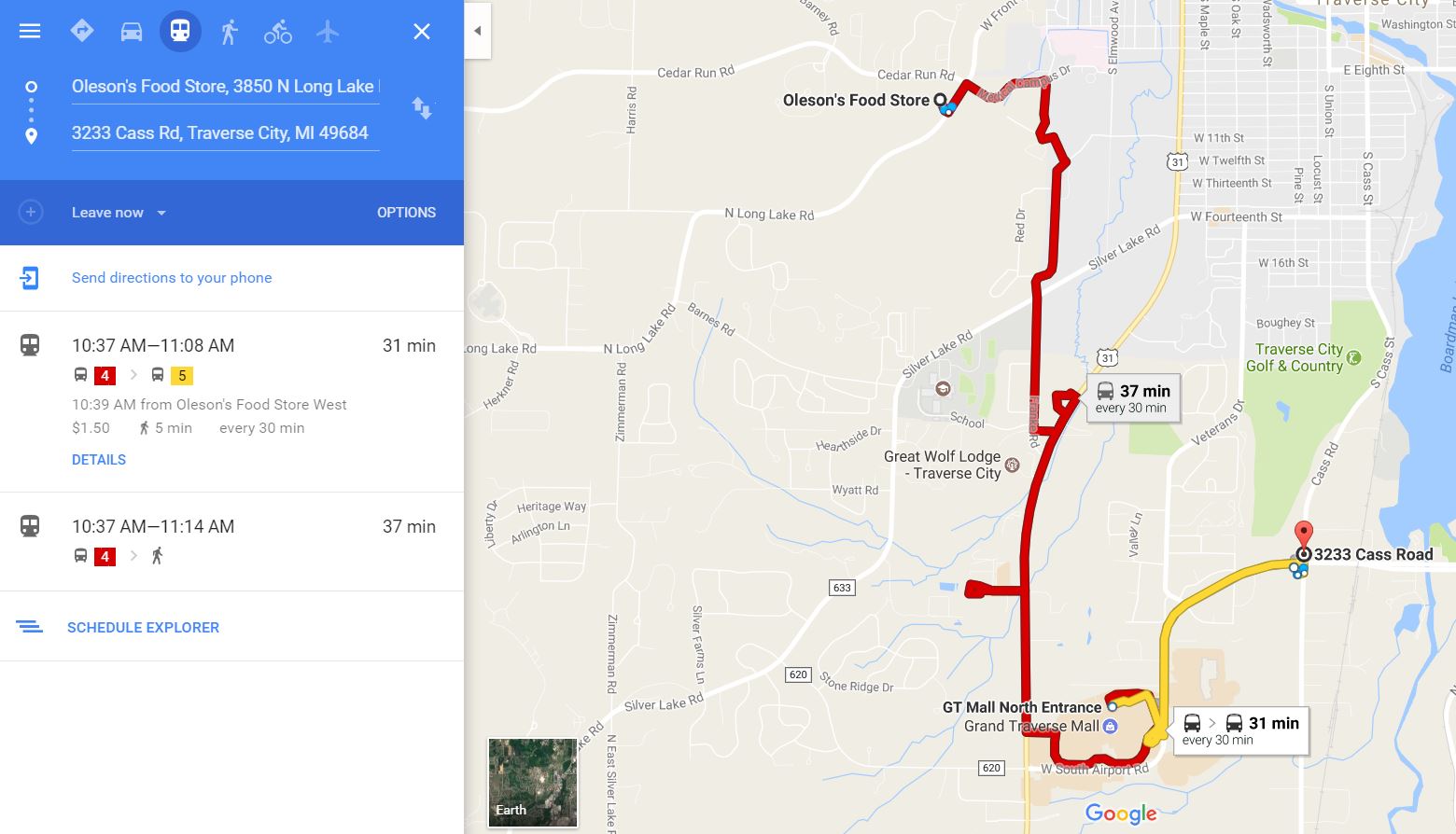Viewport: 1456px width, 834px height.
Task: Open route OPTIONS
Action: click(406, 213)
